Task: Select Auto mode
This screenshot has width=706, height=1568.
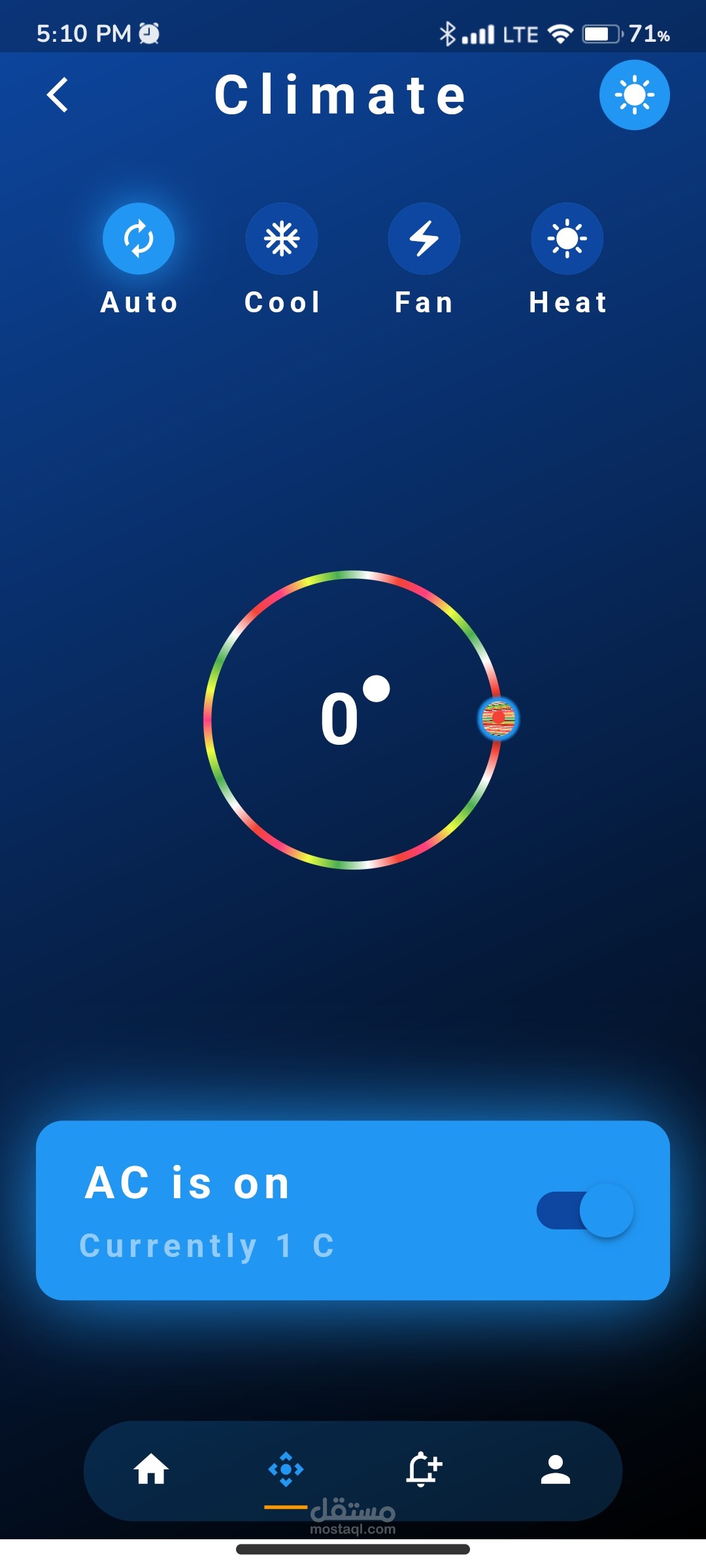Action: 139,238
